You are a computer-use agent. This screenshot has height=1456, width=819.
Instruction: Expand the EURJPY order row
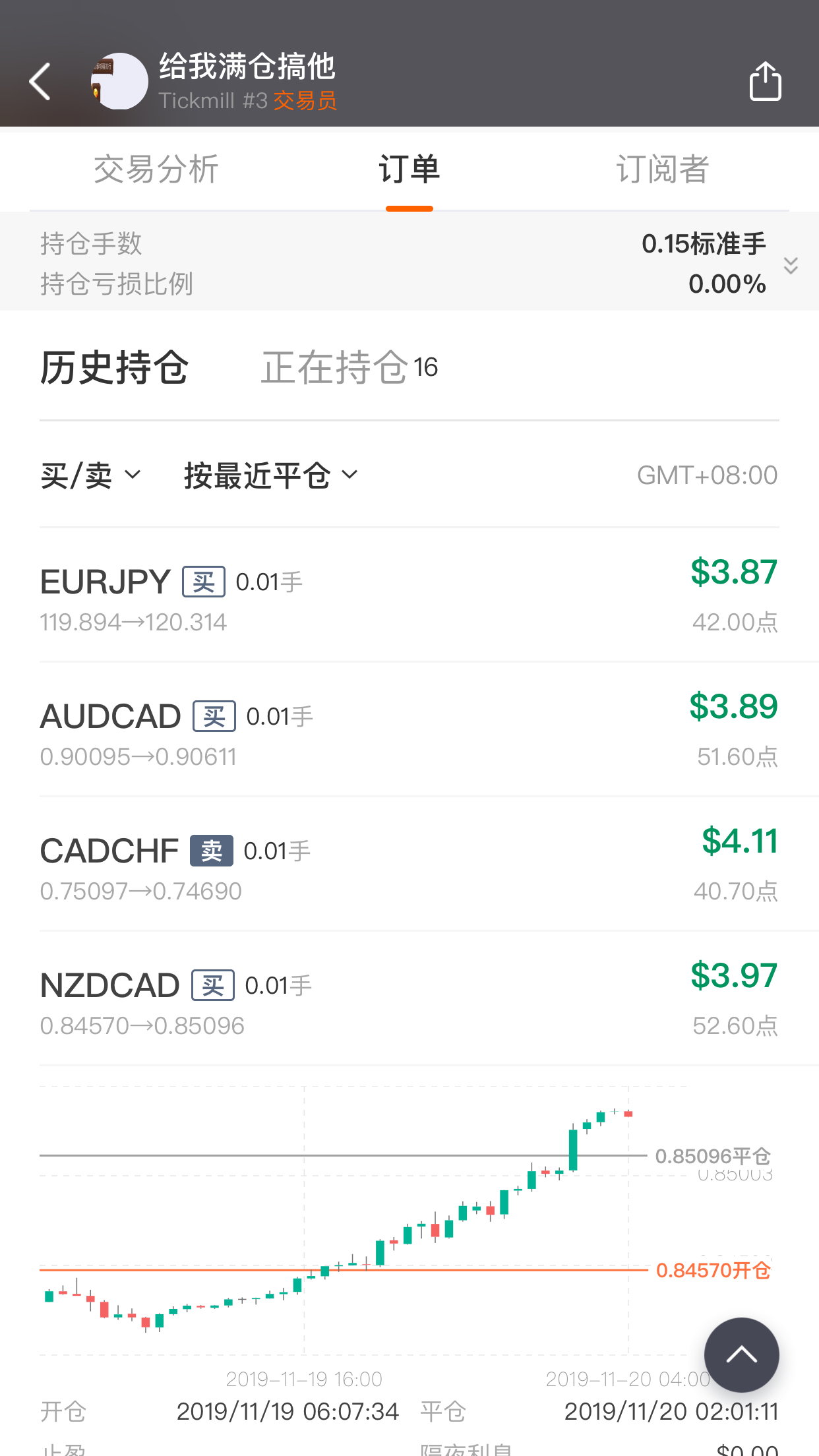(x=409, y=596)
